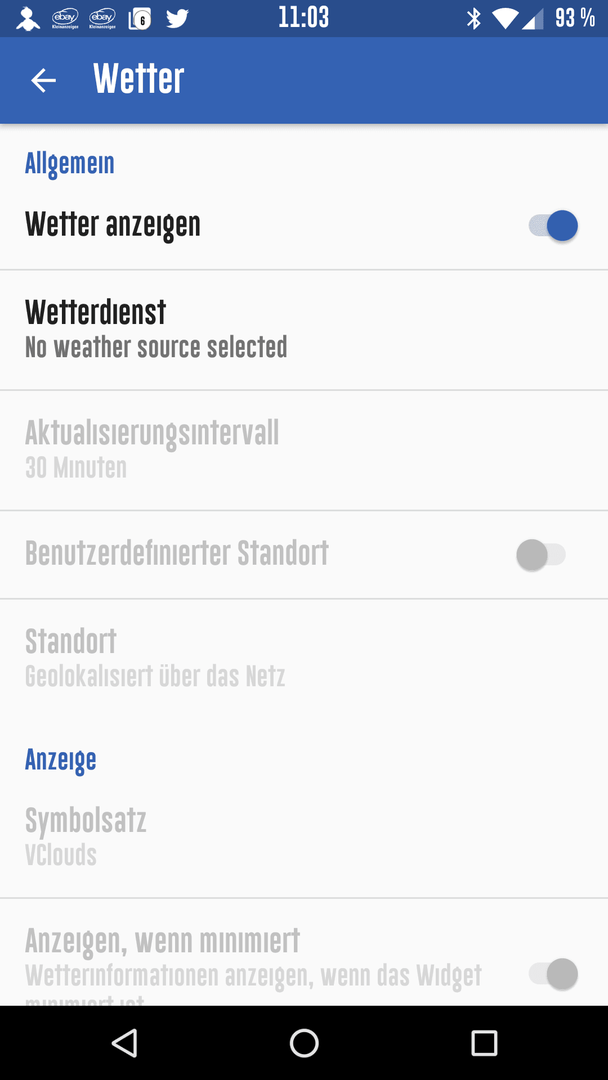Image resolution: width=608 pixels, height=1080 pixels.
Task: Open Wetterdienst to select a source
Action: point(304,330)
